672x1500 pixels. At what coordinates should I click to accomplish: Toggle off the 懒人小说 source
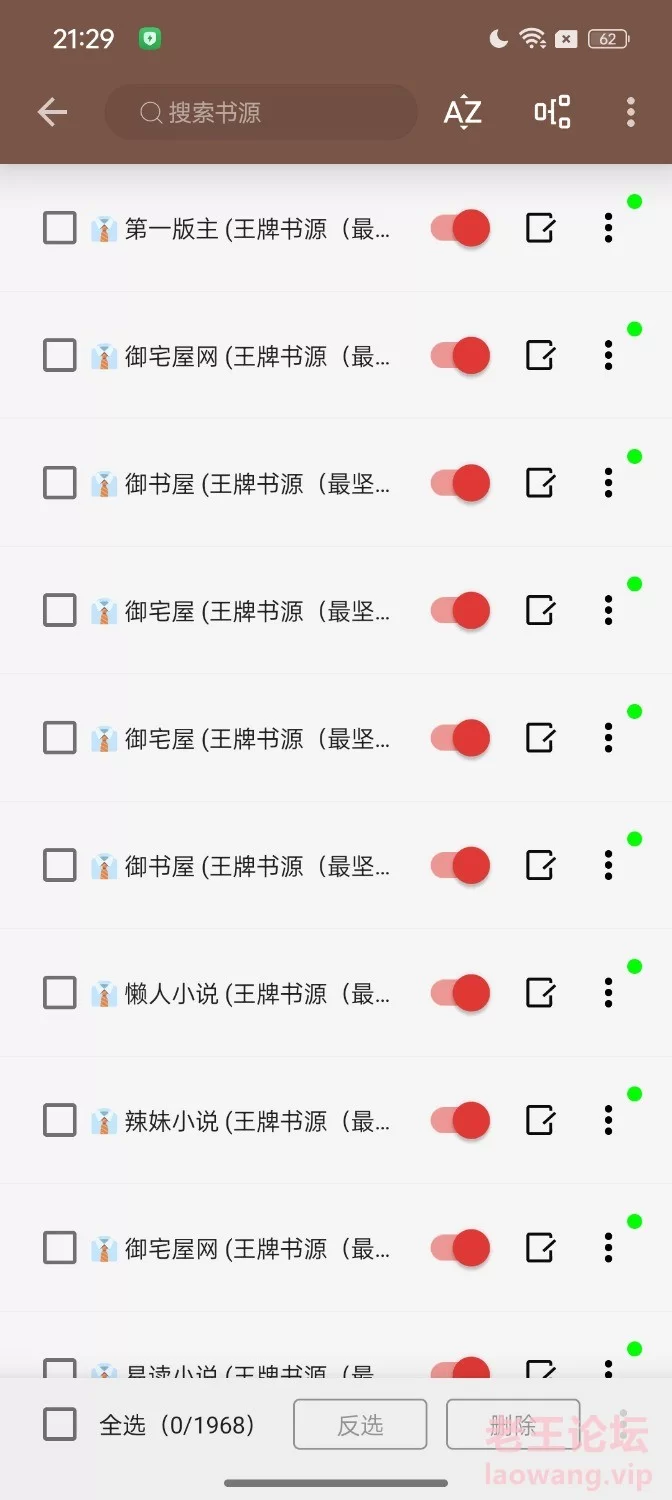point(460,993)
